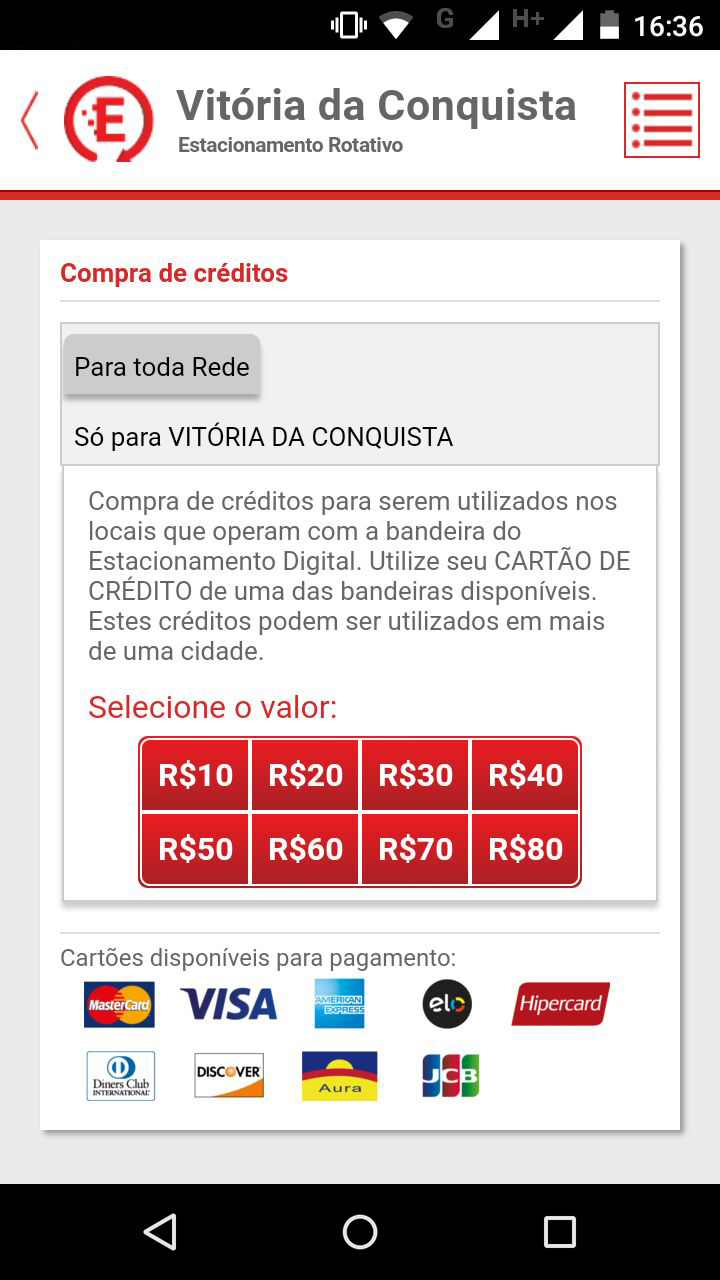This screenshot has width=720, height=1280.
Task: Open recent apps from navigation bar
Action: 560,1232
